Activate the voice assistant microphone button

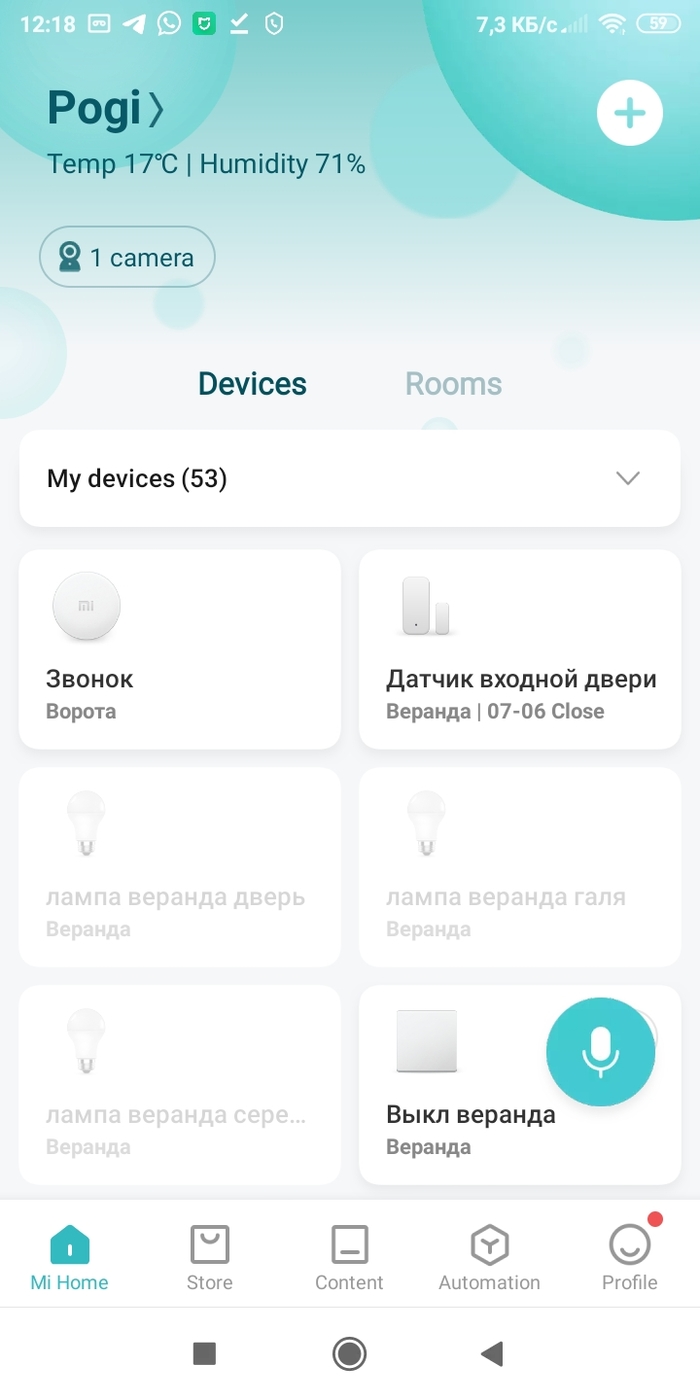click(x=600, y=1051)
